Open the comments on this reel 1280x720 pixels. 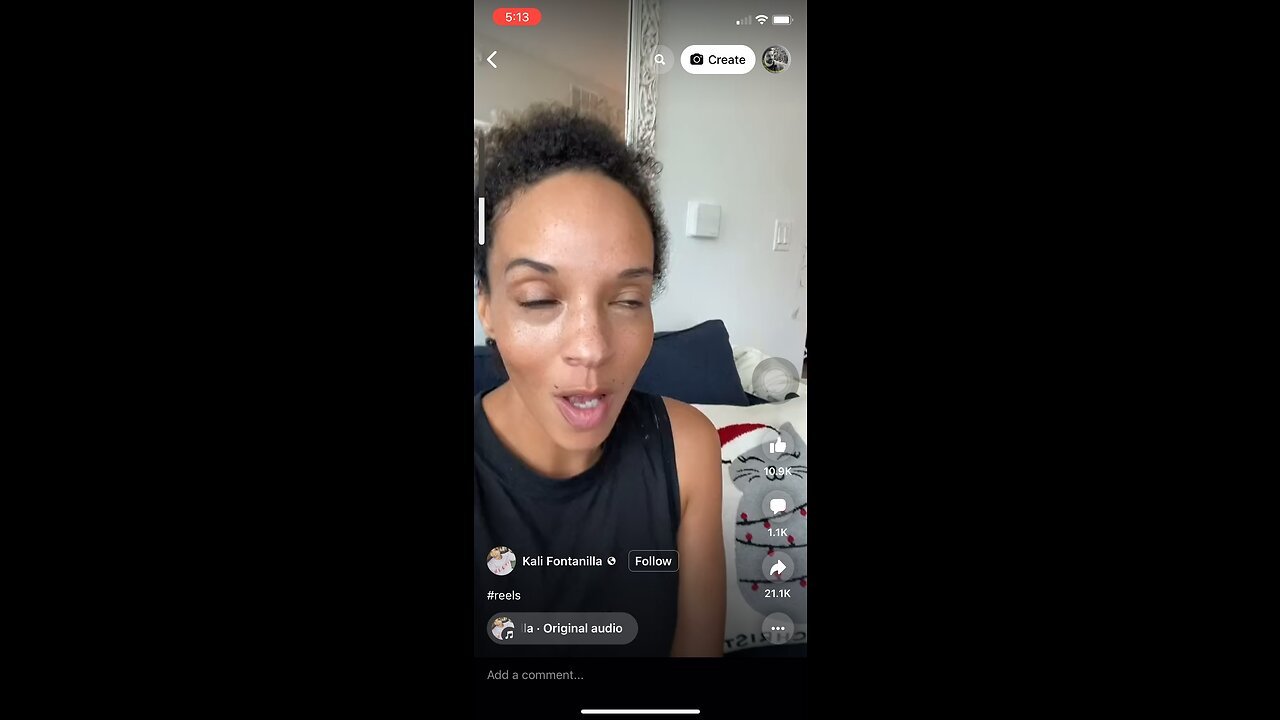pos(778,507)
